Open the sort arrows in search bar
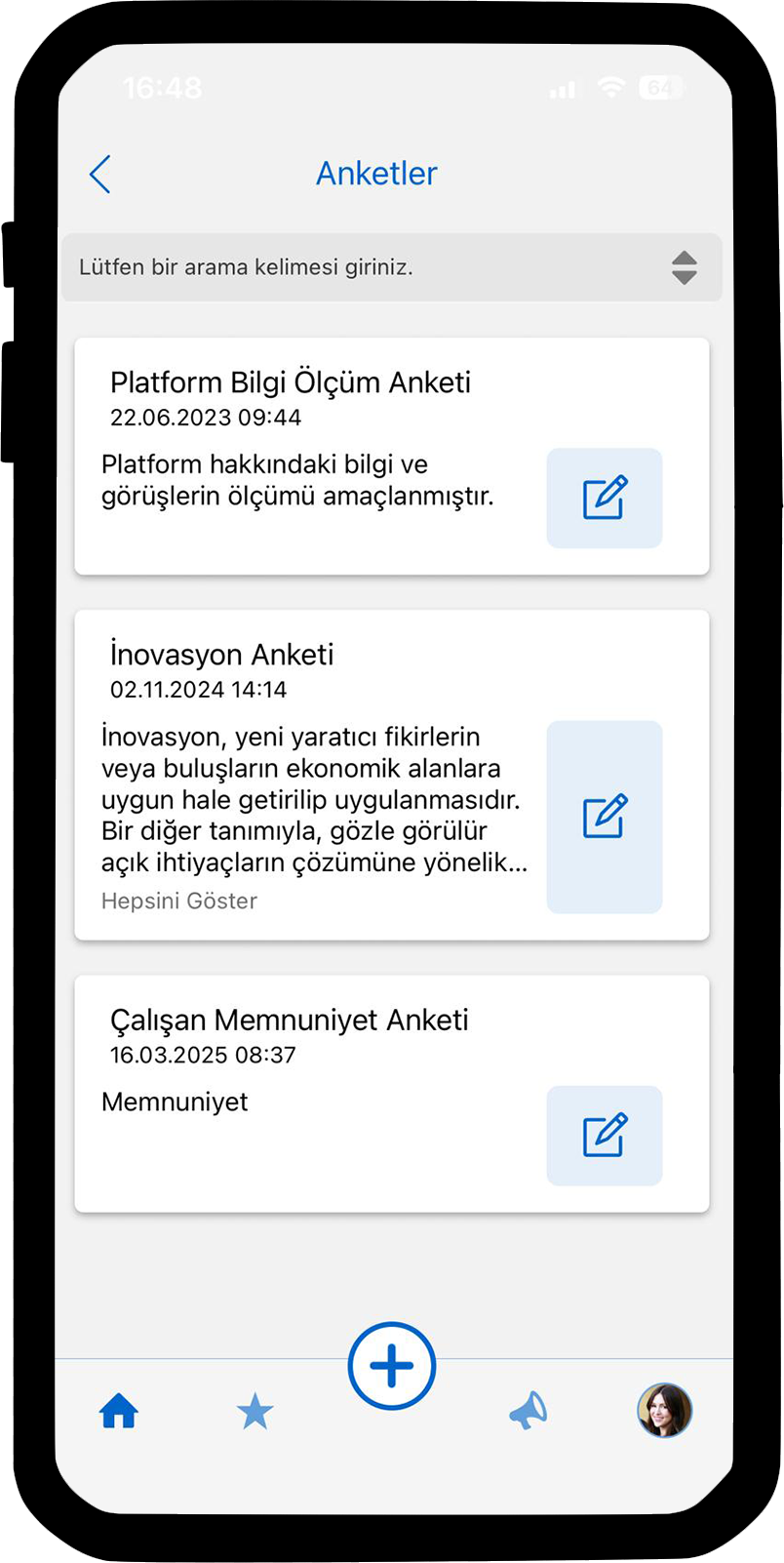The image size is (784, 1563). tap(685, 267)
